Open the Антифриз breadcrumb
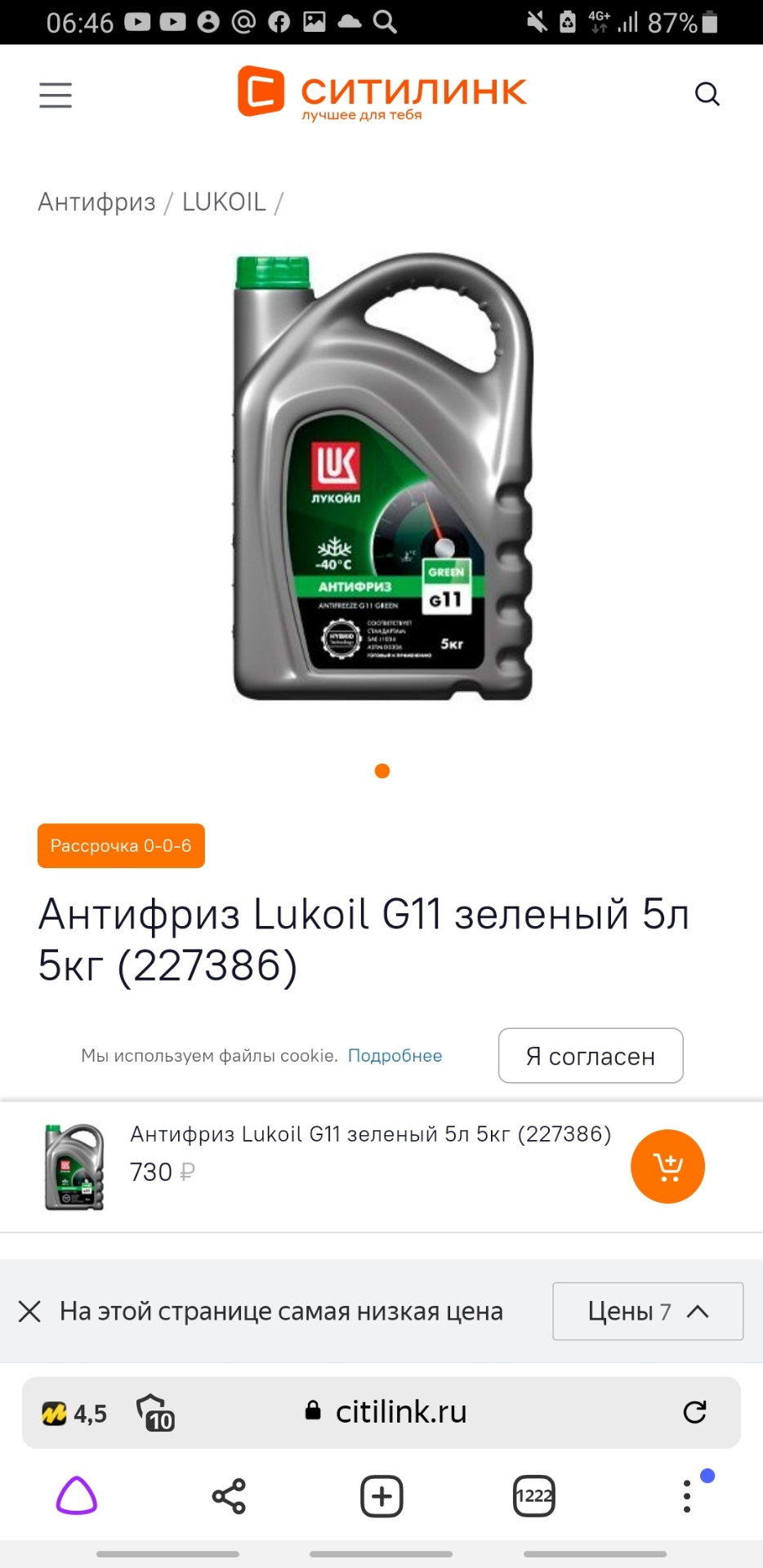This screenshot has height=1568, width=763. click(96, 202)
